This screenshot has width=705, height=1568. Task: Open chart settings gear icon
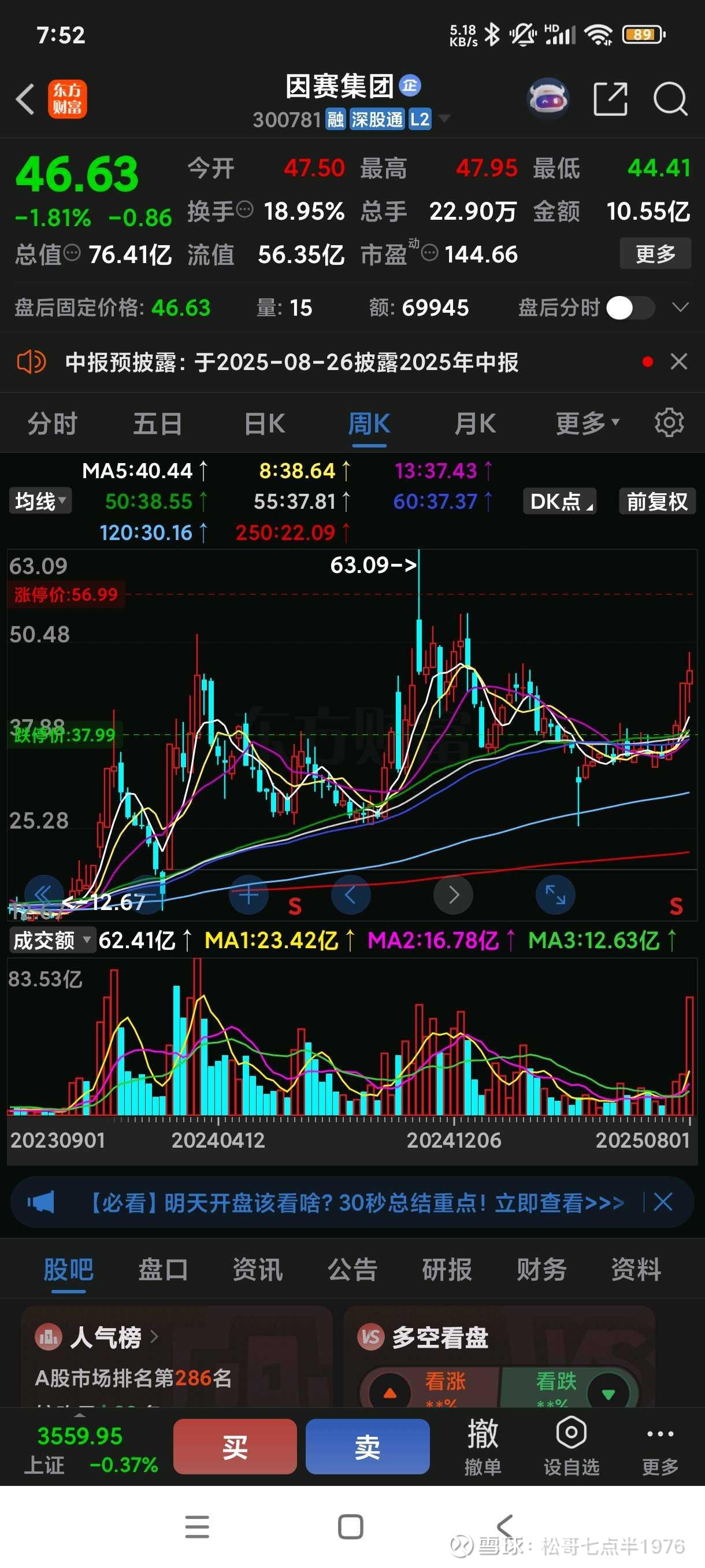[x=669, y=423]
